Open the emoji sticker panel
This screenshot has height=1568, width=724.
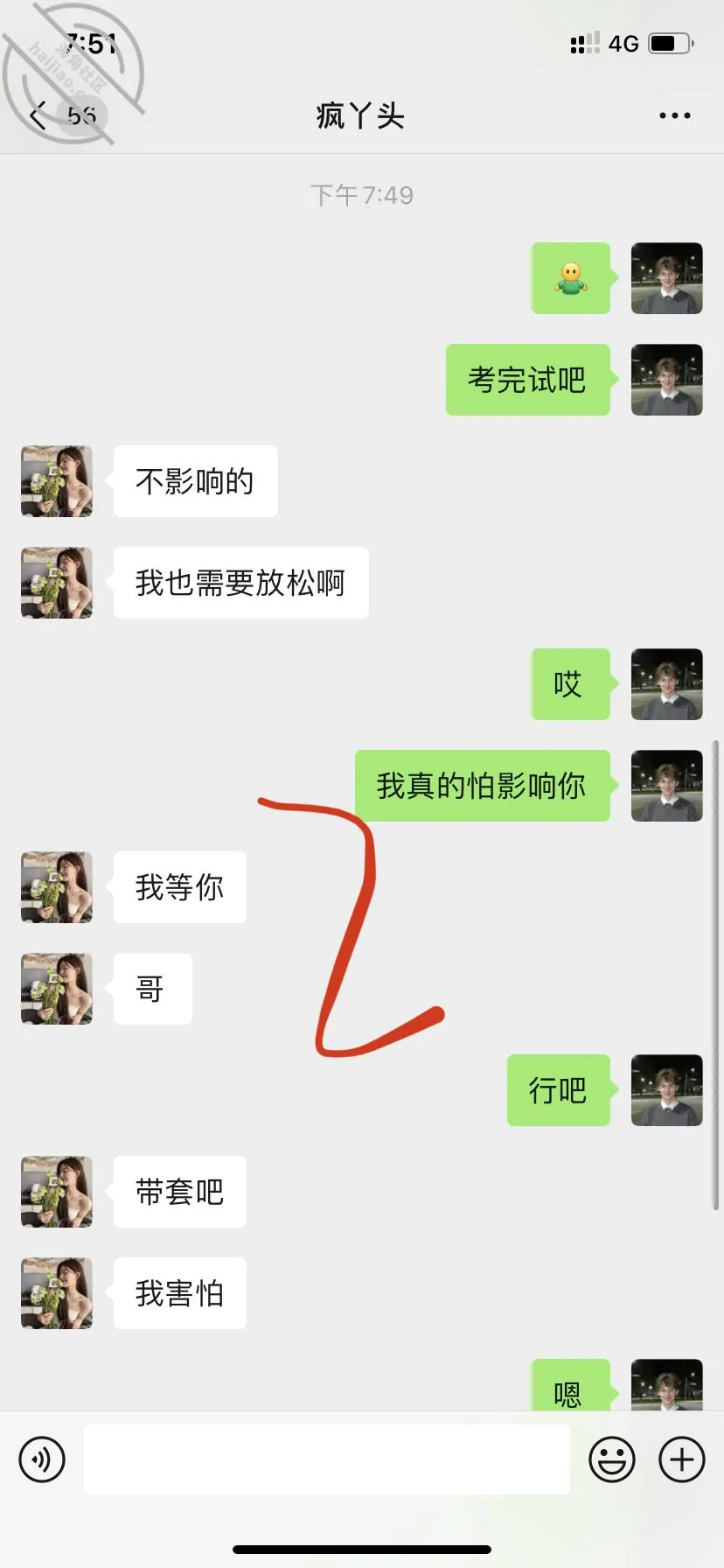coord(612,1459)
